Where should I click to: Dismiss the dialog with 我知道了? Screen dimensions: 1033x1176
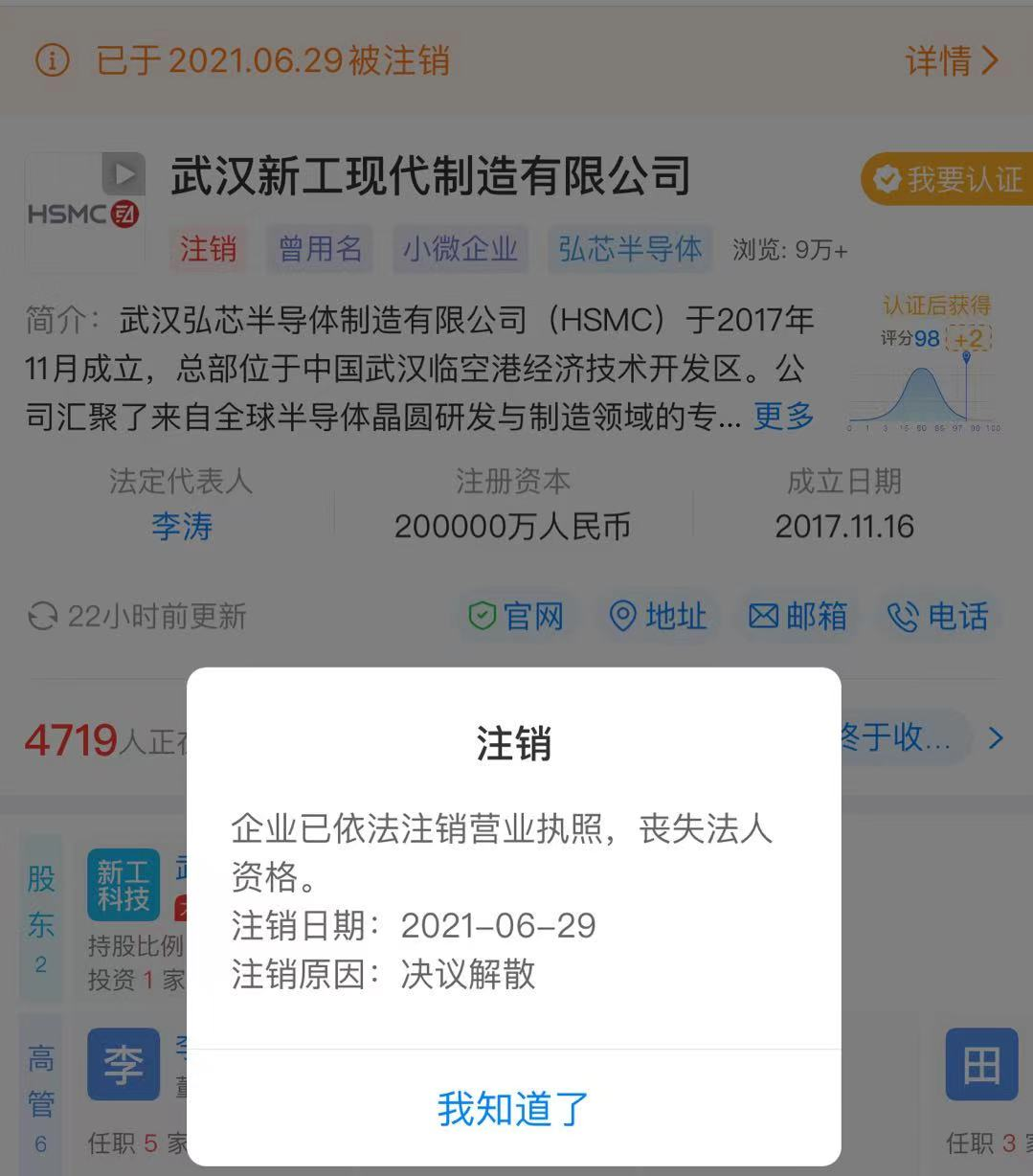click(513, 1108)
